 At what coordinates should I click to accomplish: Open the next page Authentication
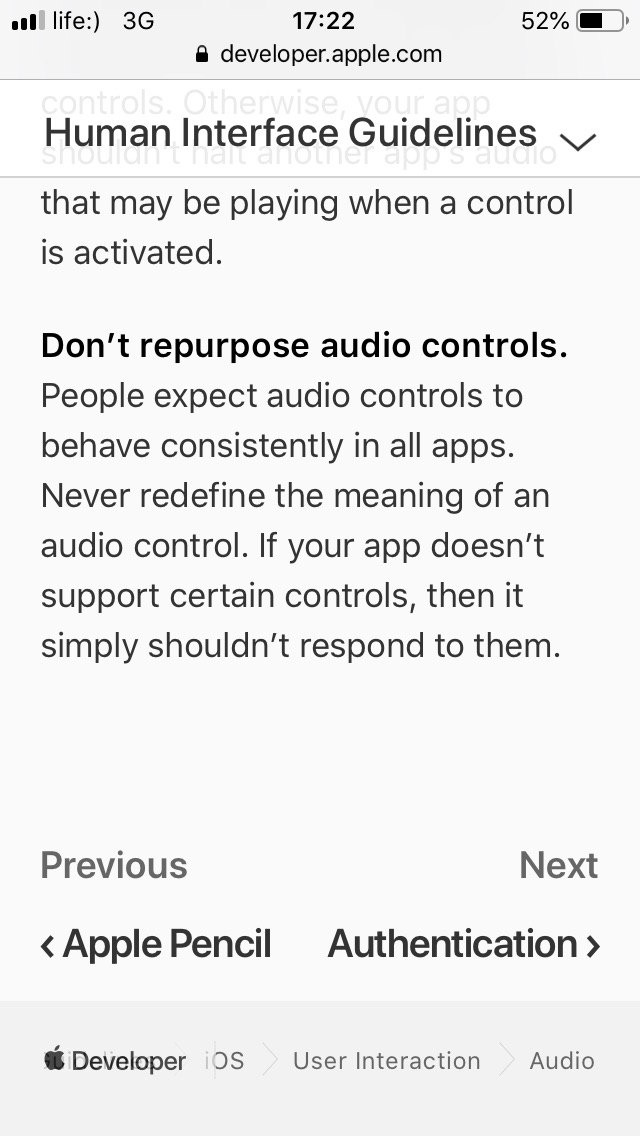coord(464,944)
